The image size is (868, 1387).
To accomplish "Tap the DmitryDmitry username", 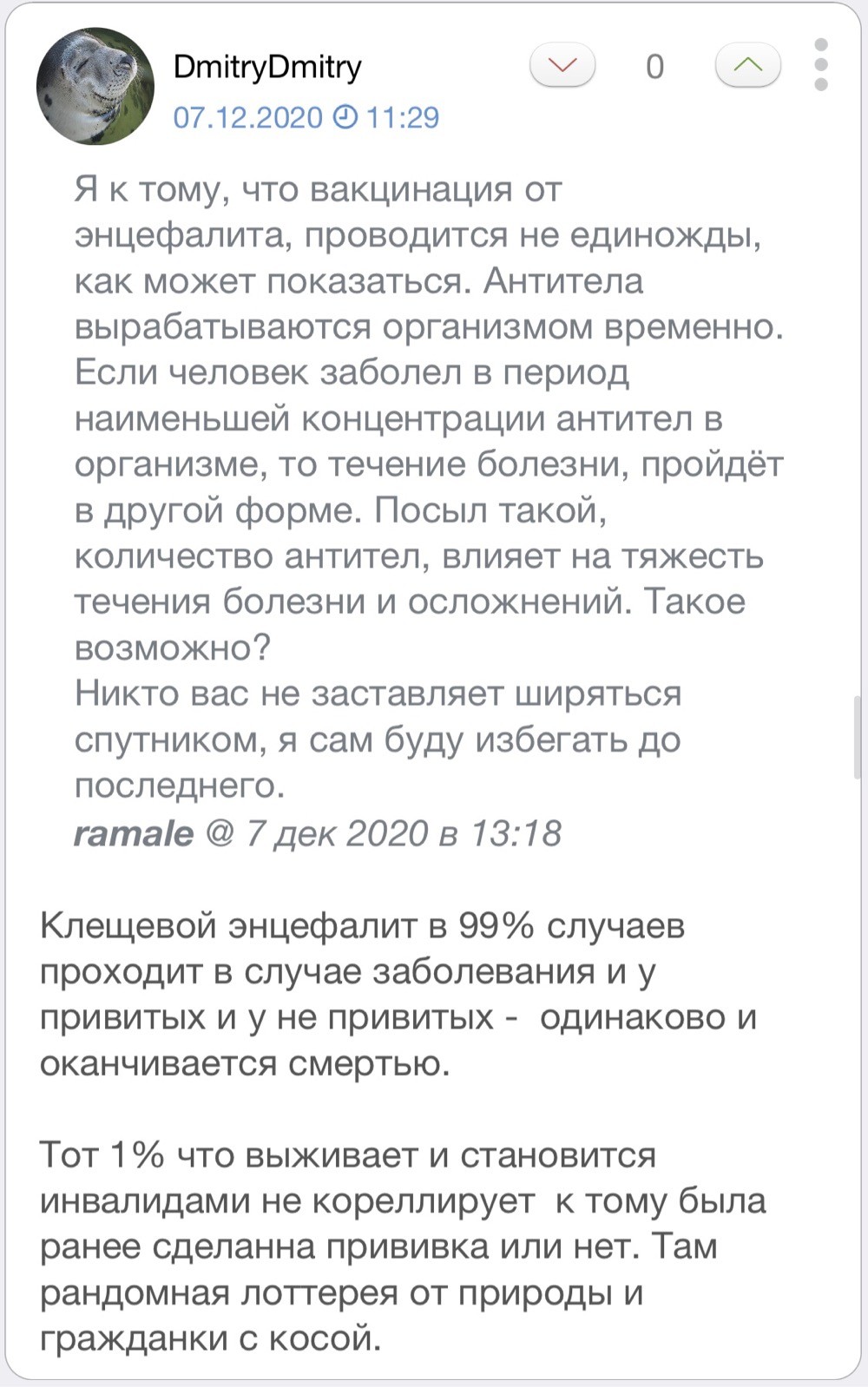I will coord(267,67).
